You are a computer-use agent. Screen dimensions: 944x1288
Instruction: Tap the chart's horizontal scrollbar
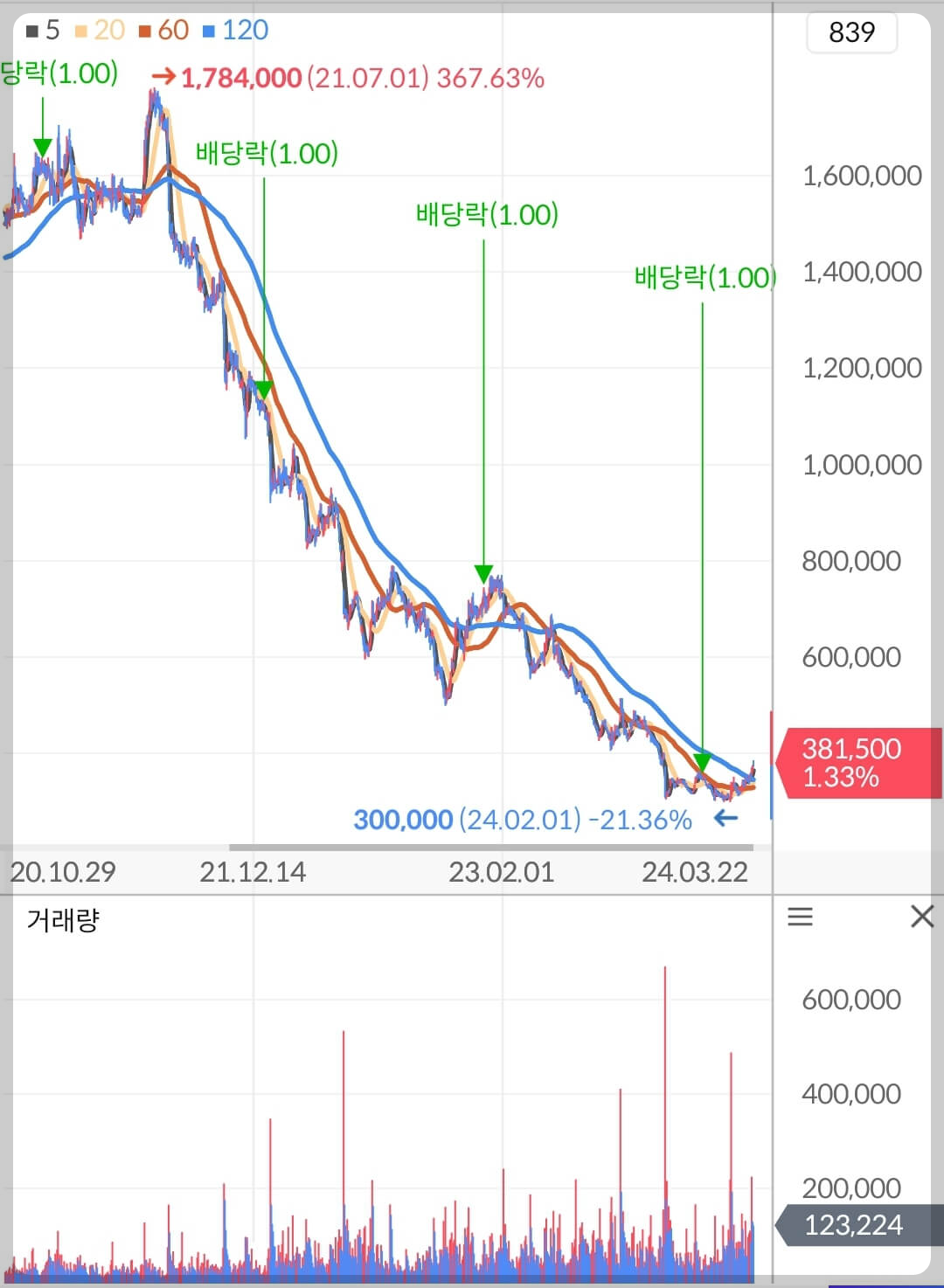[x=490, y=847]
